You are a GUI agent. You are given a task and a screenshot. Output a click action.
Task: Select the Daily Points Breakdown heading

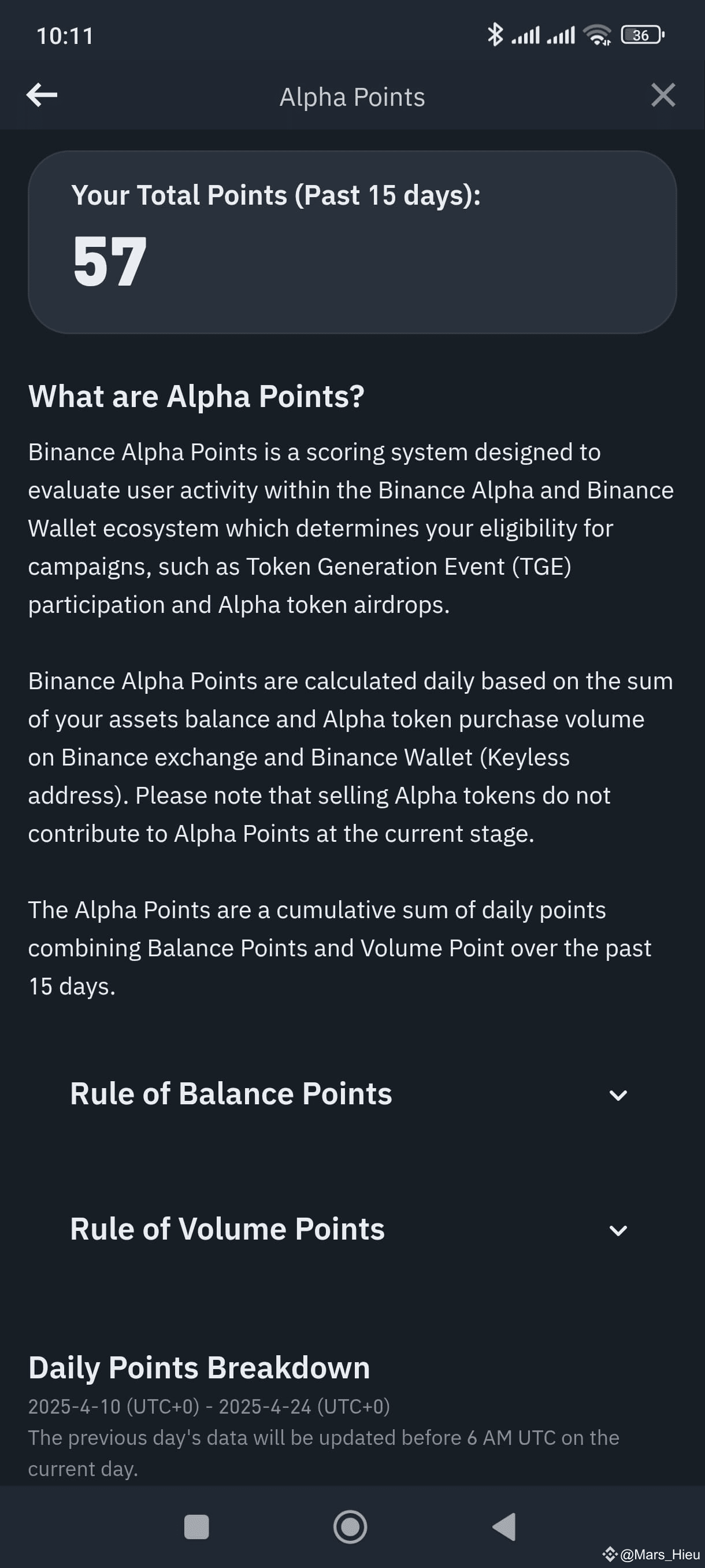(198, 1367)
